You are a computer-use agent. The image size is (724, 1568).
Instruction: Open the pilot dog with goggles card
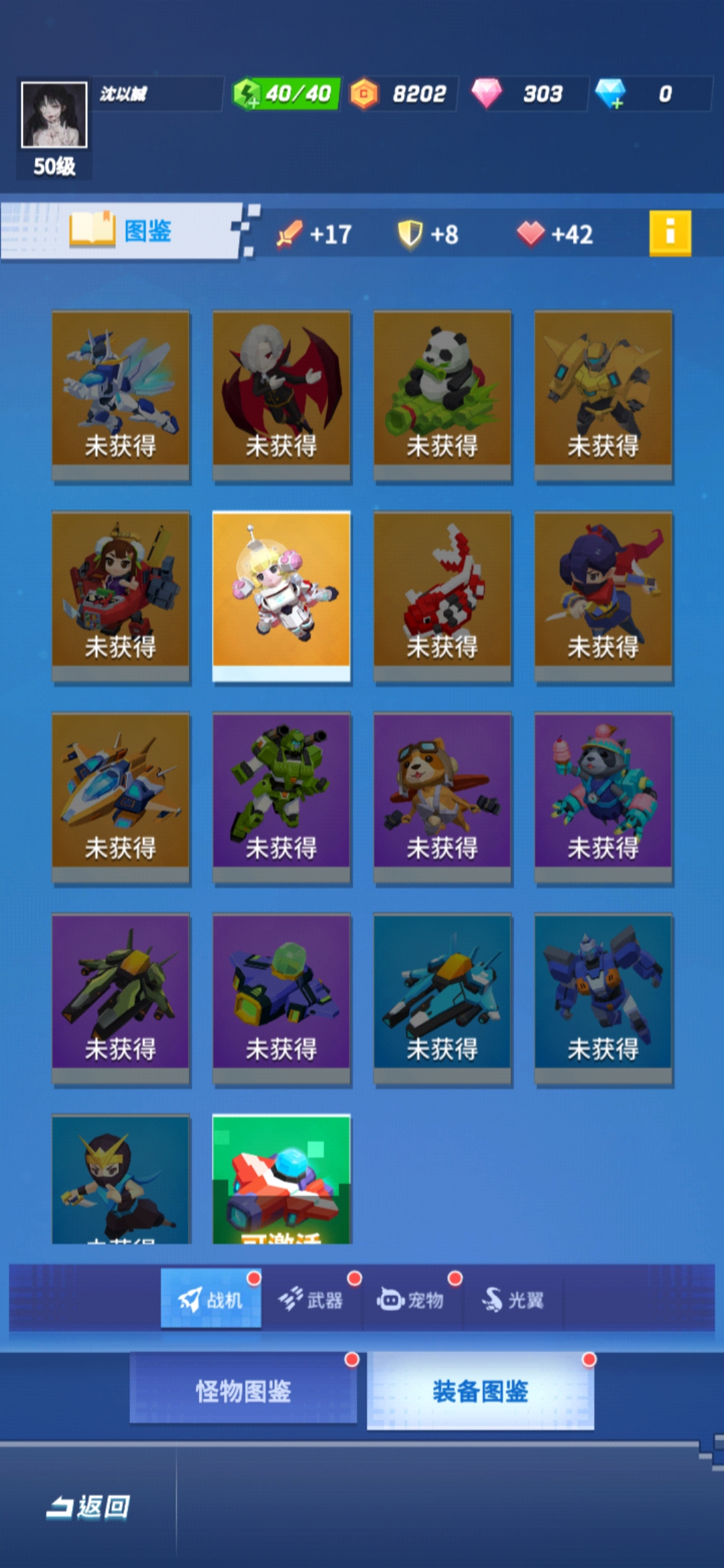coord(442,796)
